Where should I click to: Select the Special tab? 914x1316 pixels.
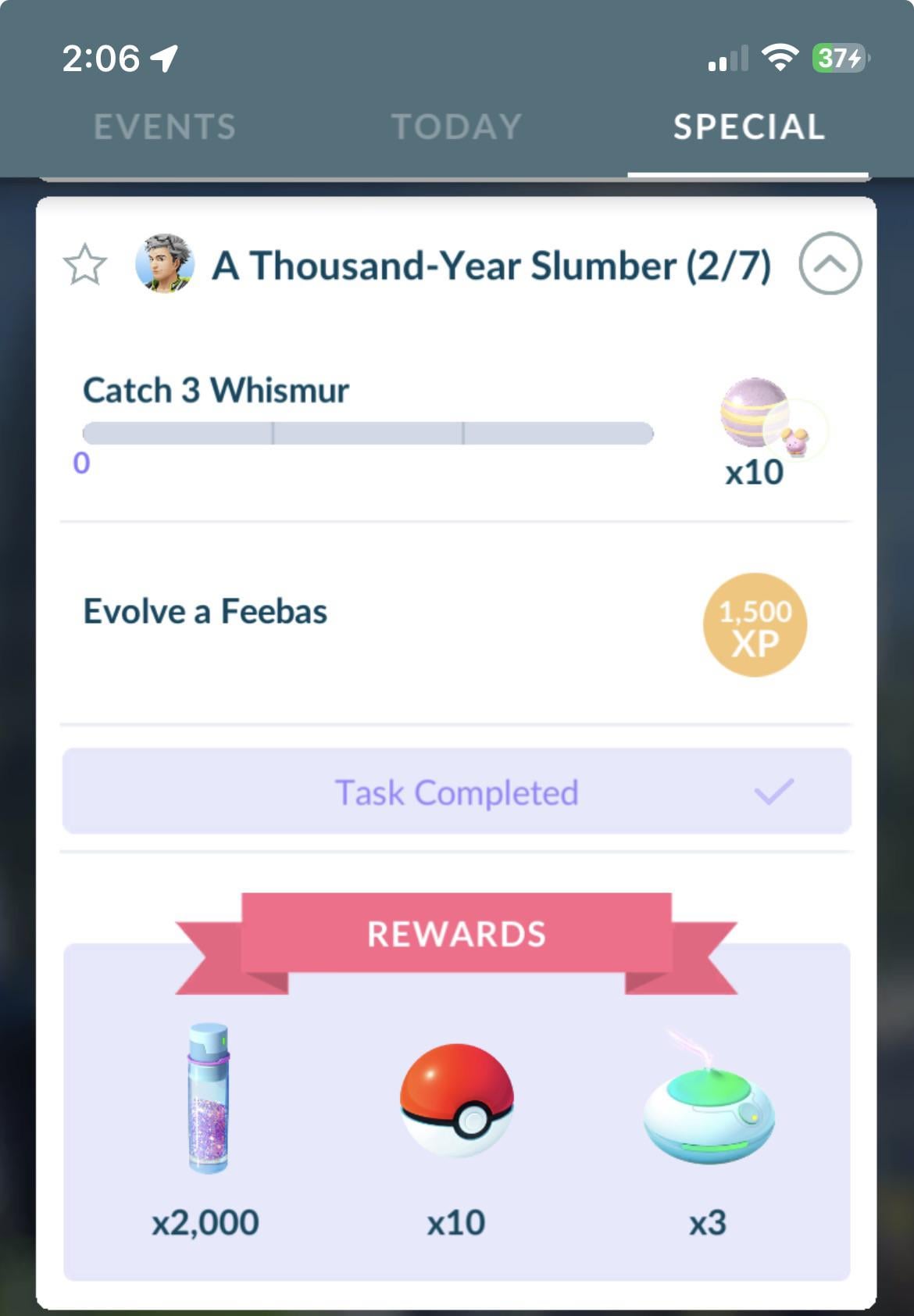(748, 127)
